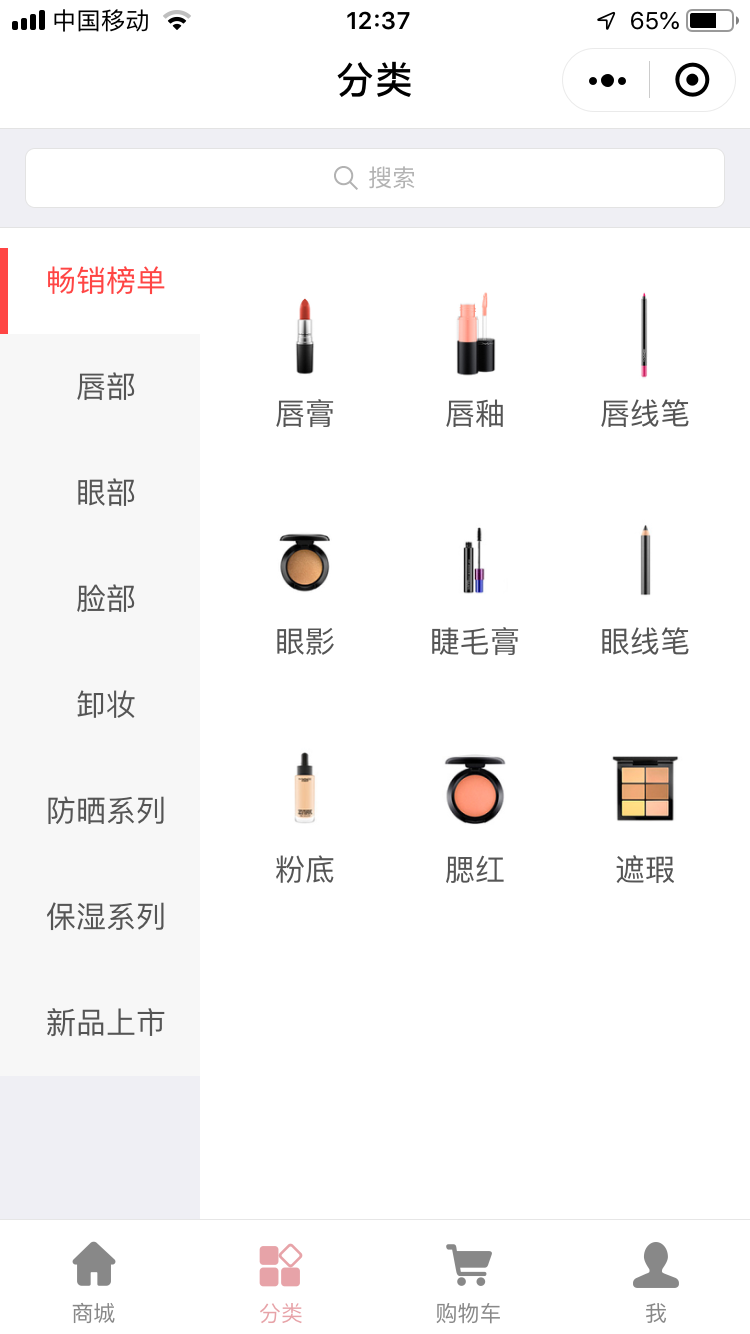View the 腮红 blush item

pos(475,816)
